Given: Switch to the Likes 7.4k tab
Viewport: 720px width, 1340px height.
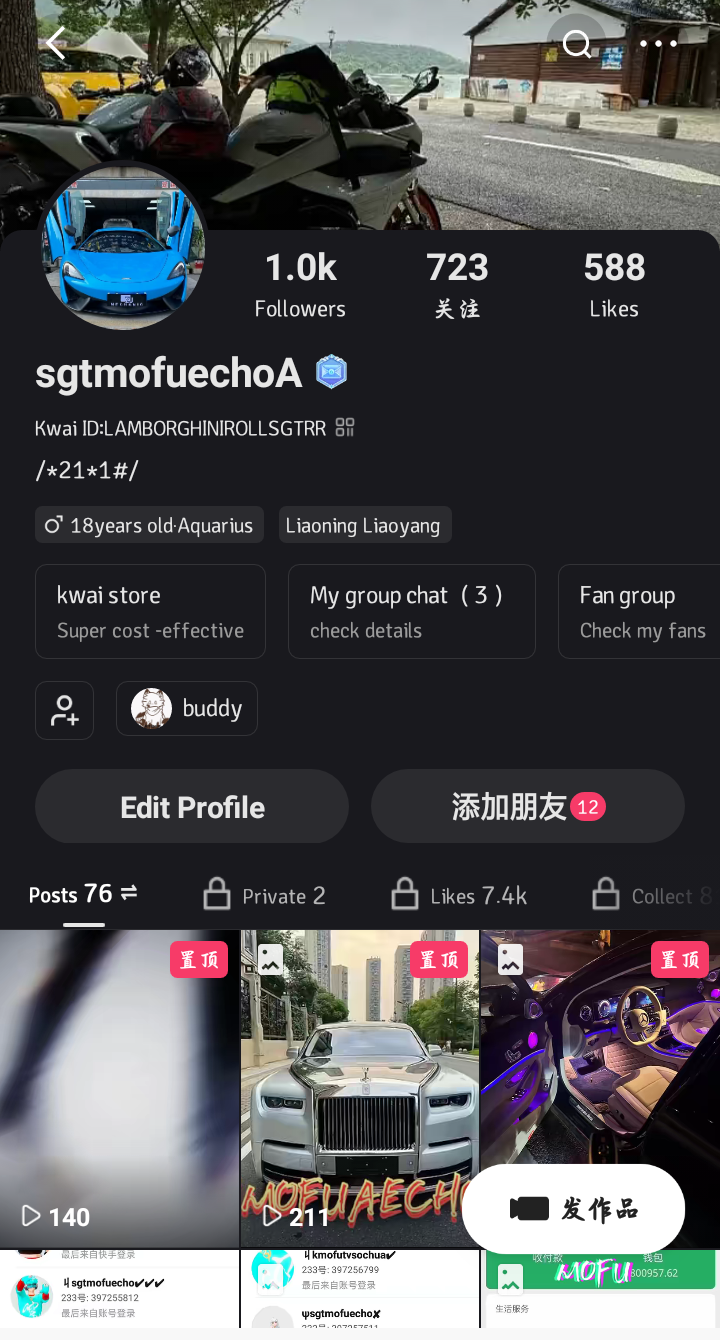Looking at the screenshot, I should 459,895.
